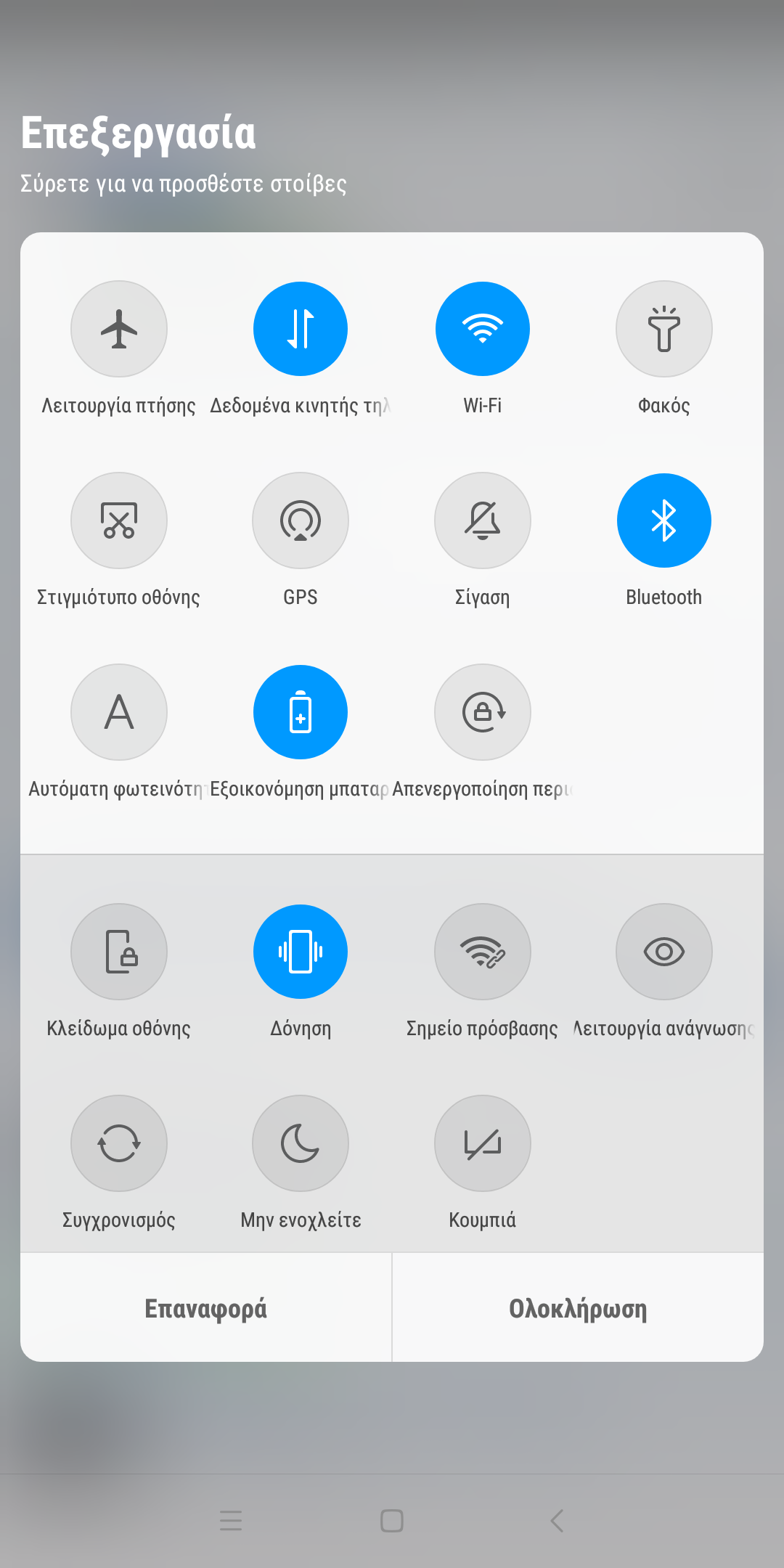Toggle the rotation lock tile
Screen dimensions: 784x1568
click(x=483, y=712)
